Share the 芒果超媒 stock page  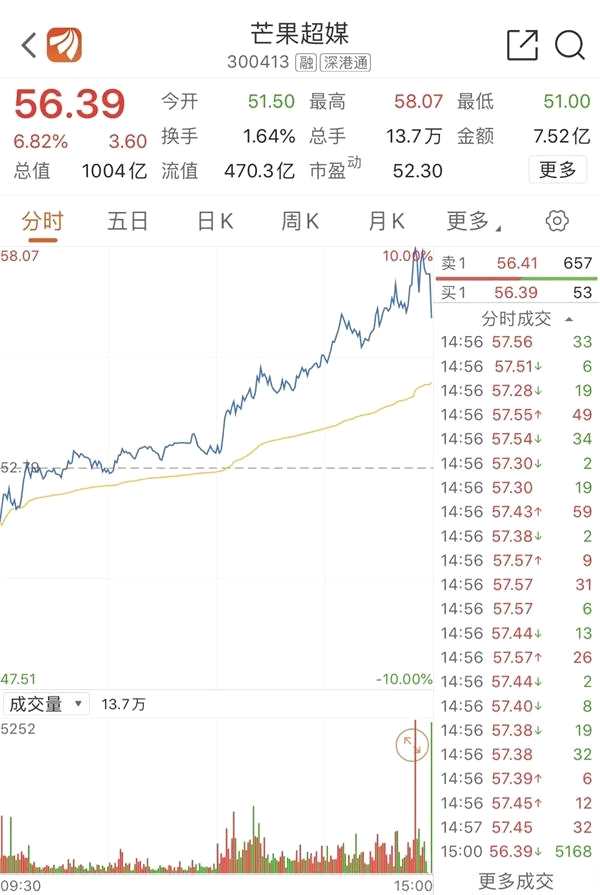click(522, 45)
